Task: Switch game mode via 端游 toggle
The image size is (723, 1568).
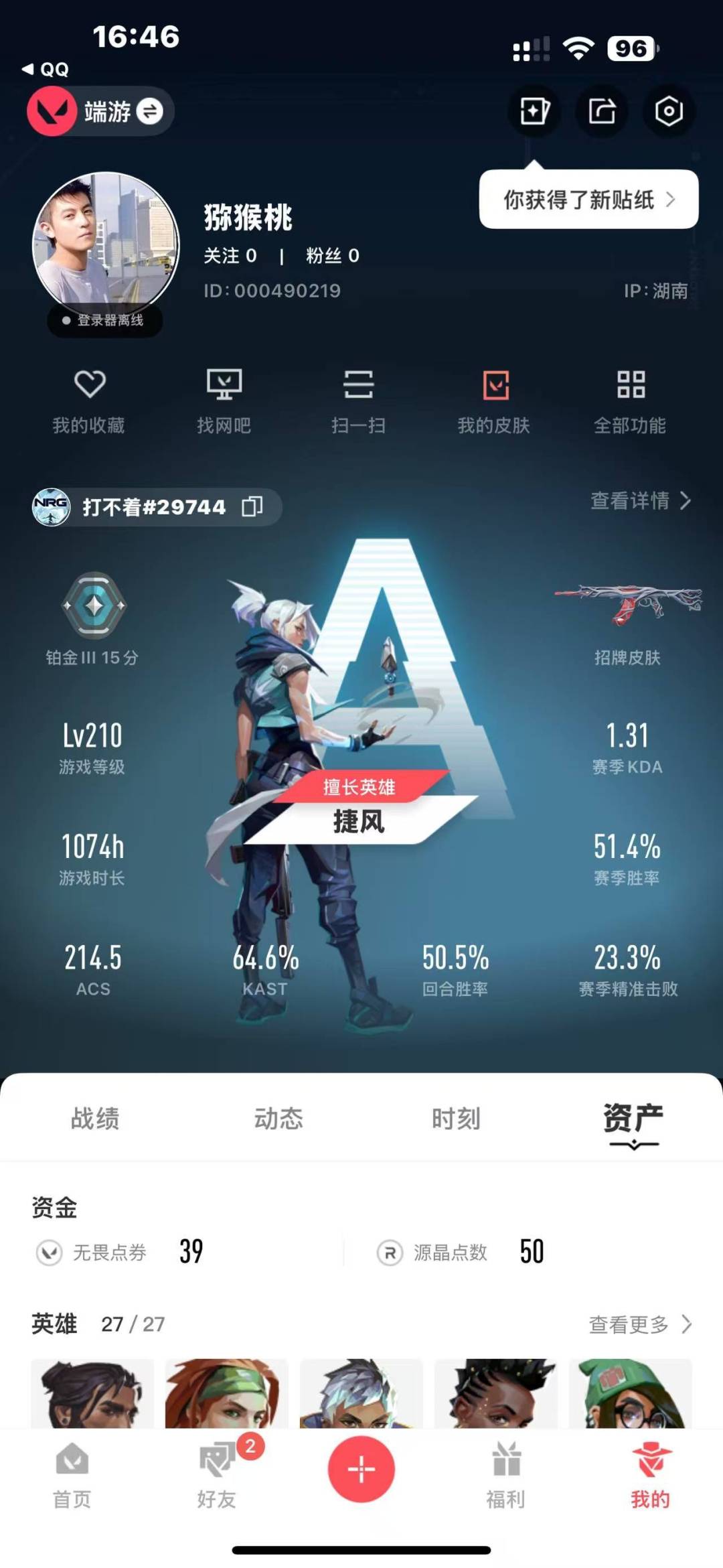Action: click(100, 111)
